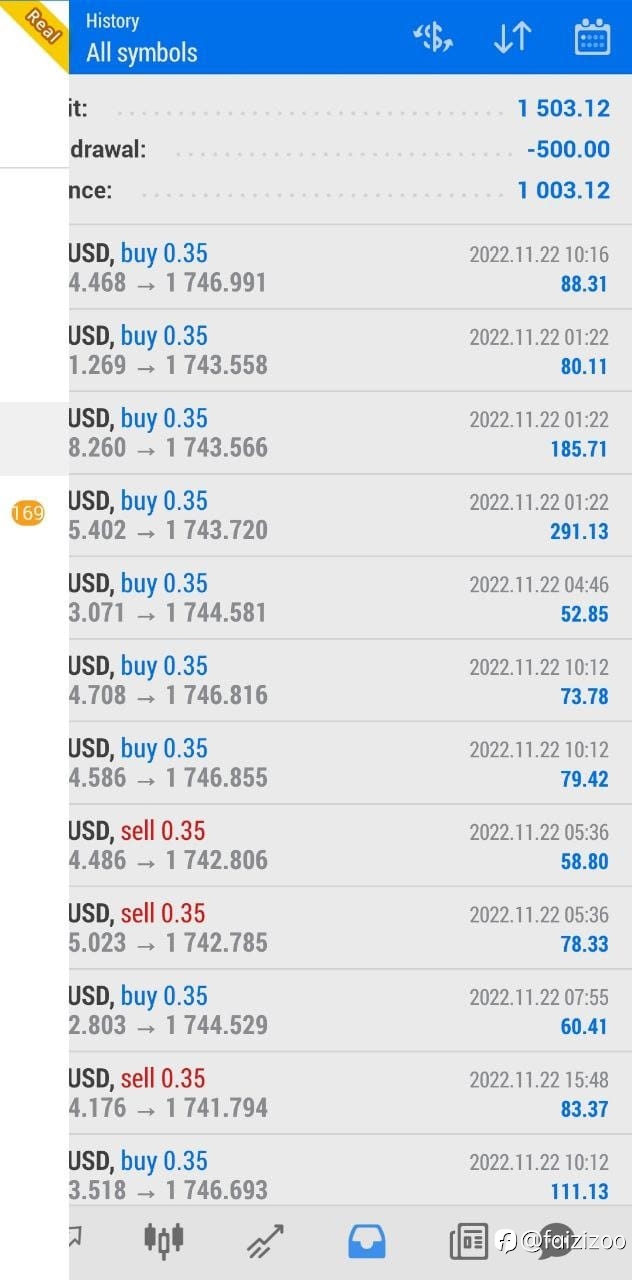Open the currency symbol filter icon
Viewport: 632px width, 1280px height.
(433, 38)
